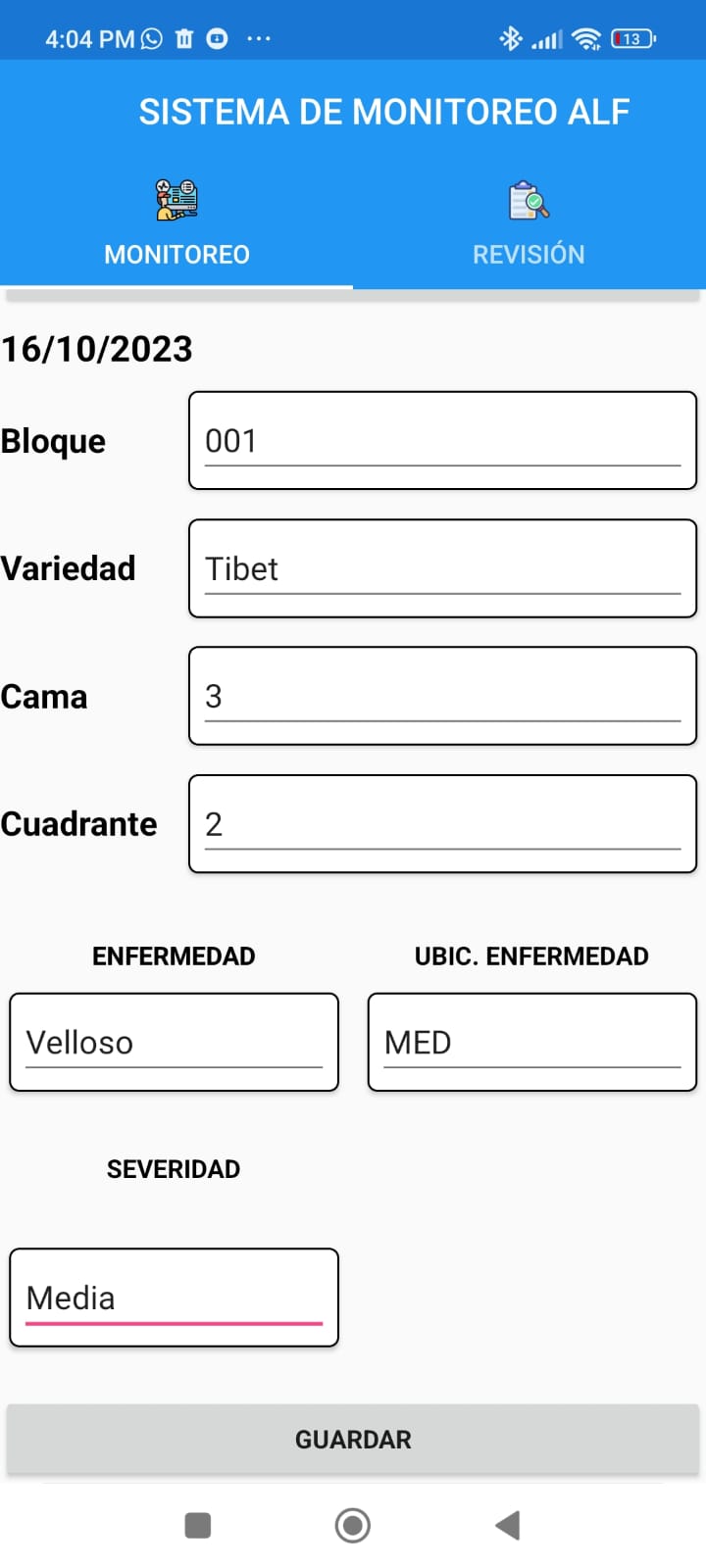Open the Revisión tab
Image resolution: width=706 pixels, height=1568 pixels.
529,225
